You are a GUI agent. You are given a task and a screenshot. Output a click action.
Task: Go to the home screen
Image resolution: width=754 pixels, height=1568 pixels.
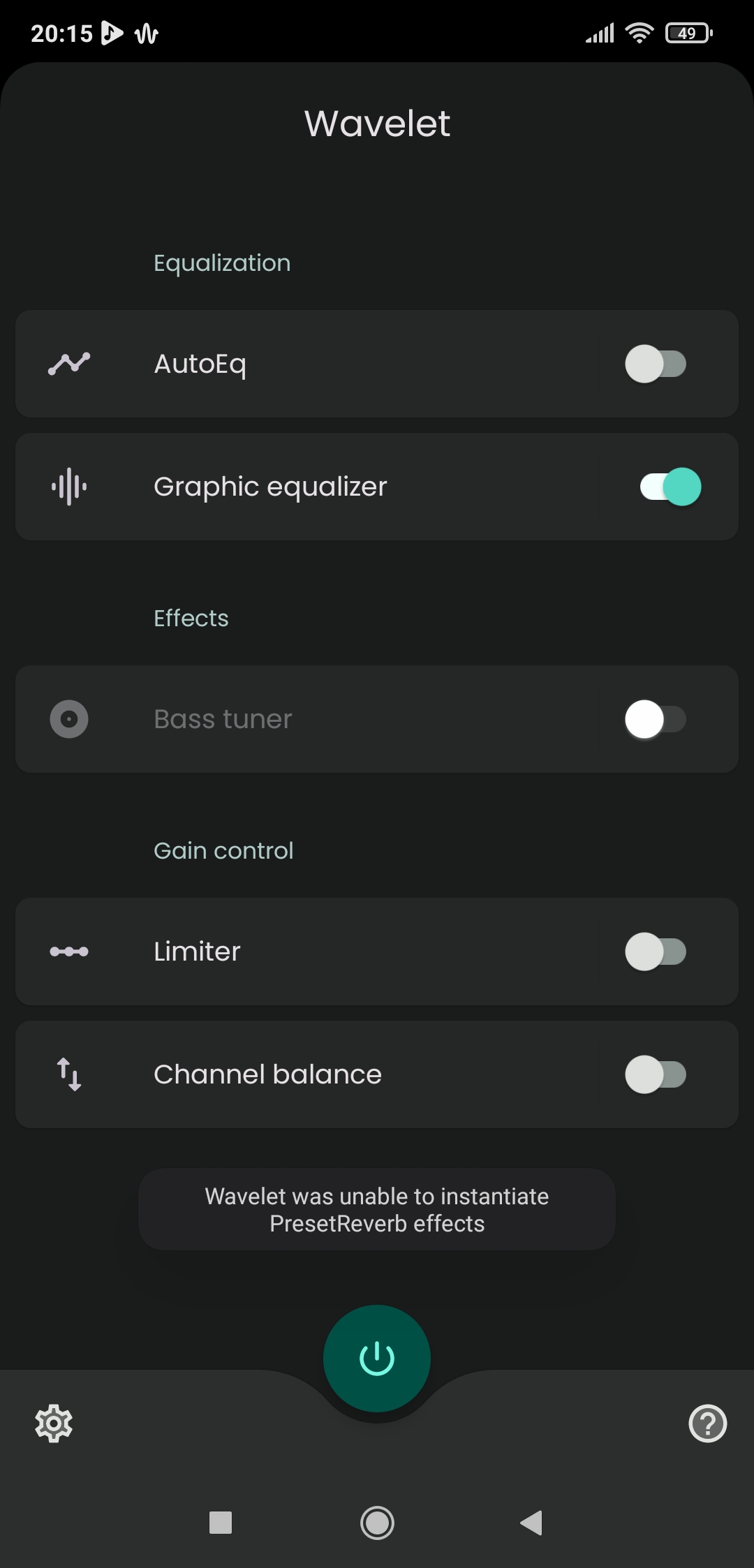coord(377,1523)
